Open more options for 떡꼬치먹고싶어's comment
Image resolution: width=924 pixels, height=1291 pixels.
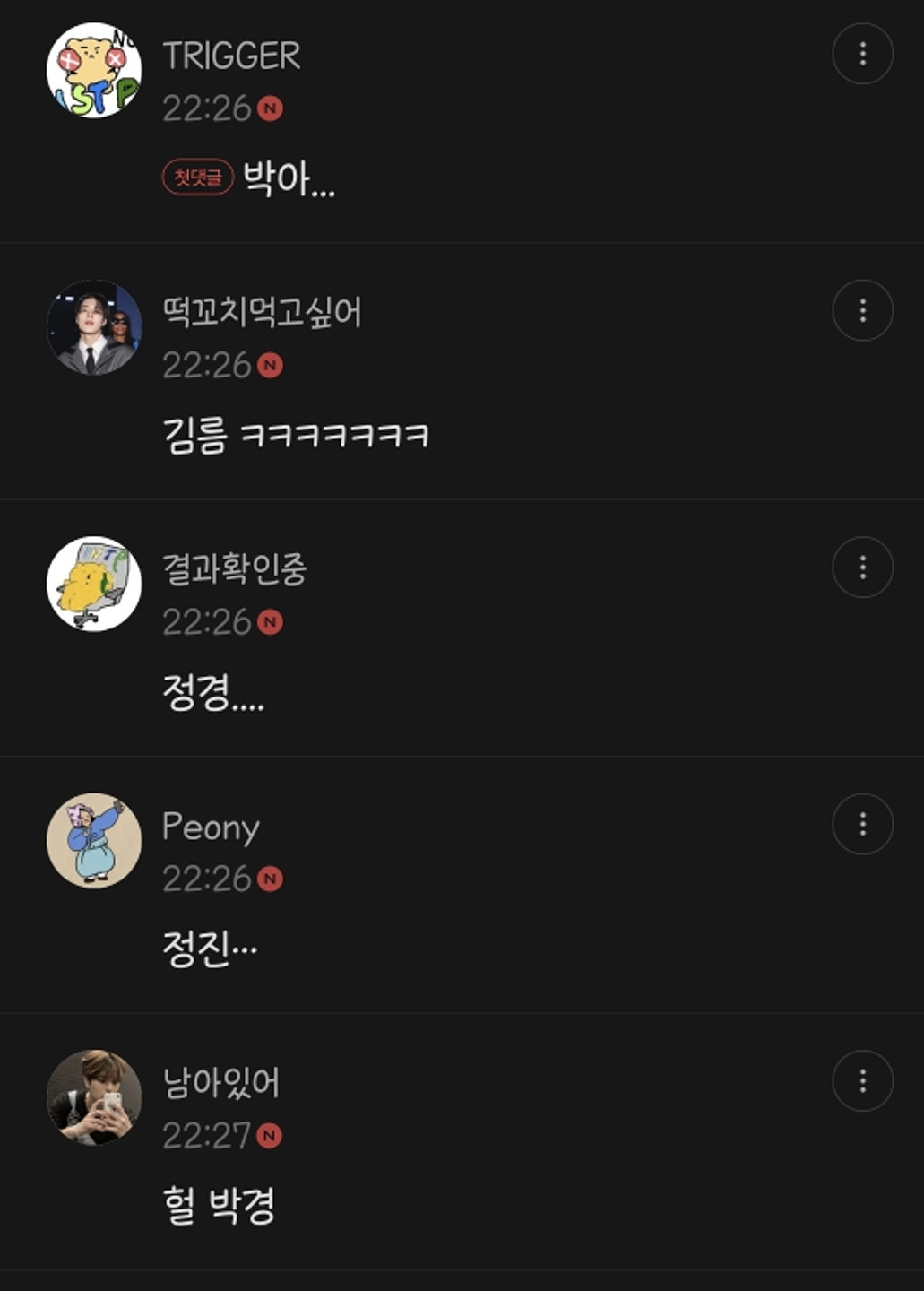(x=862, y=310)
